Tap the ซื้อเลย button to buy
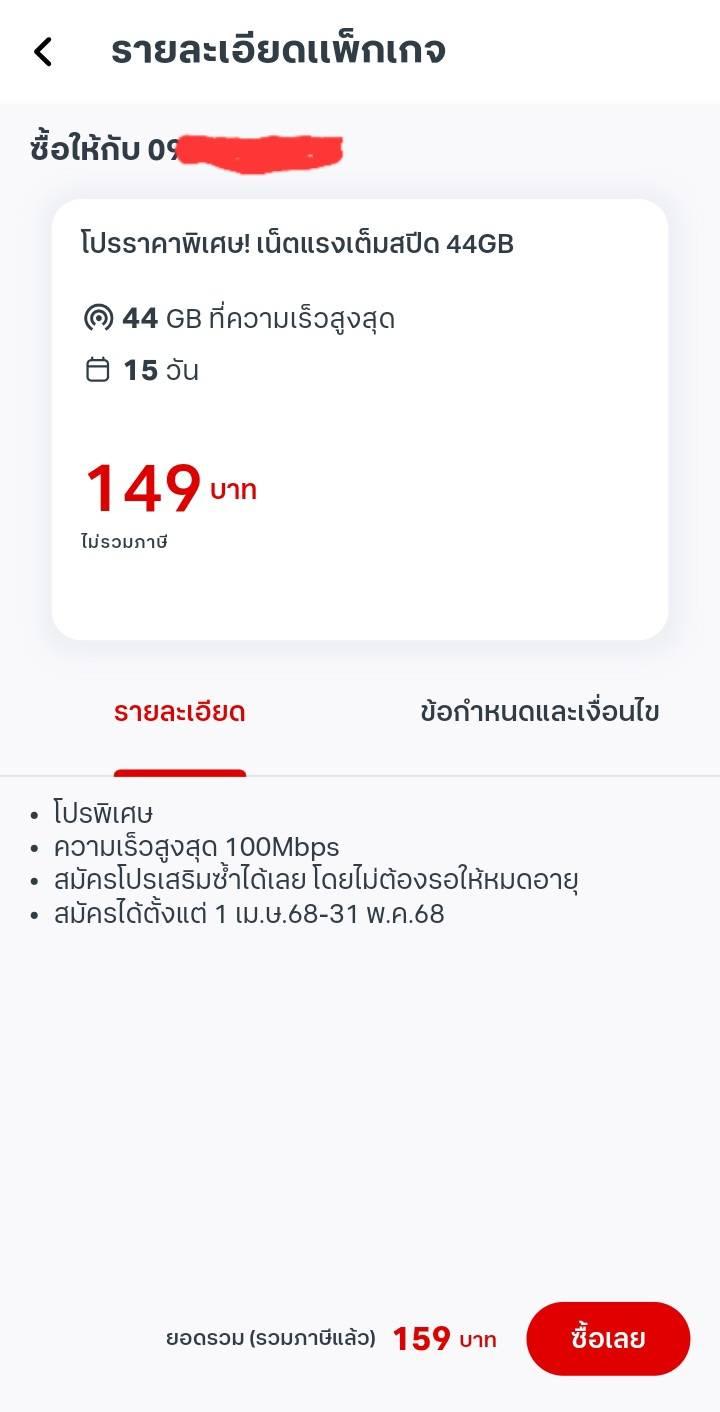This screenshot has width=720, height=1412. 608,1338
